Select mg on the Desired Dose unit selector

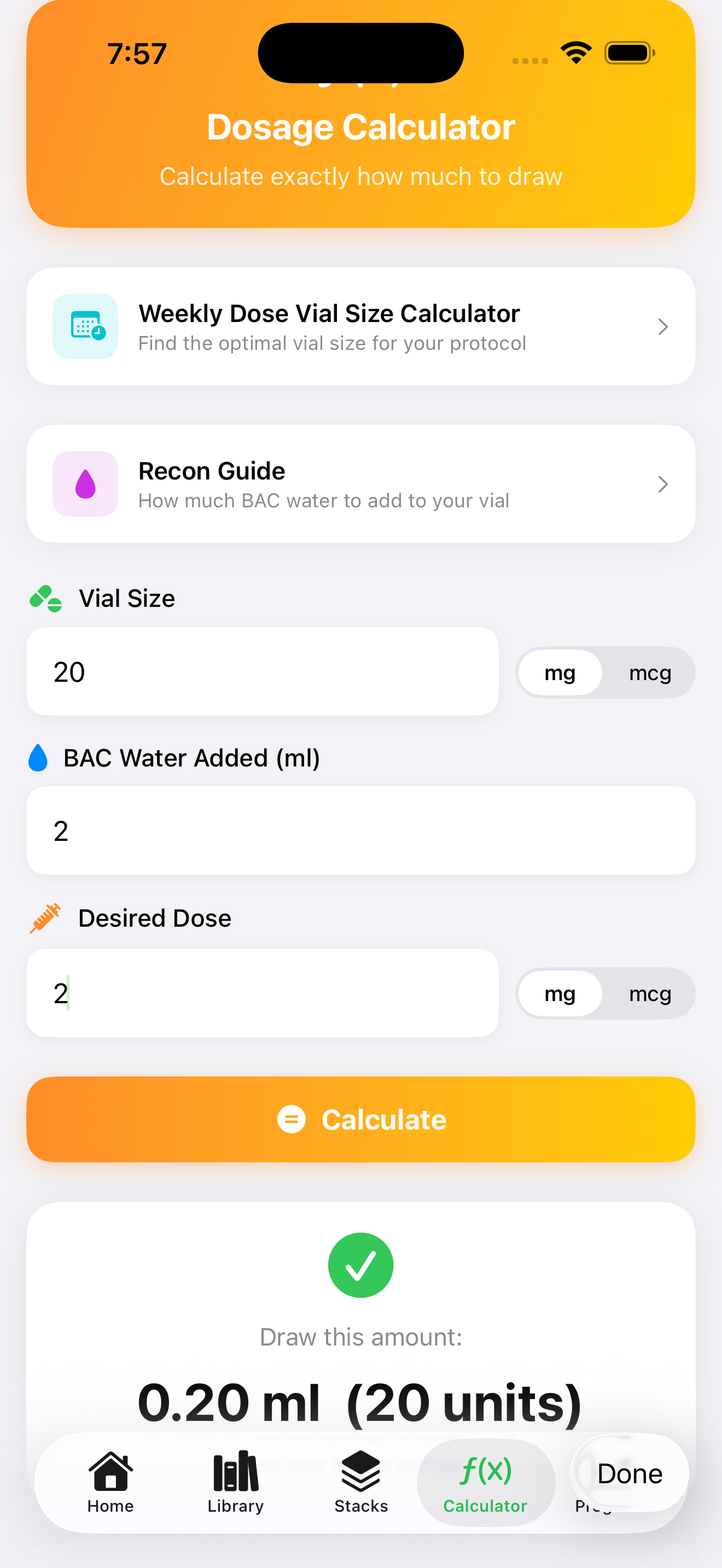(560, 993)
